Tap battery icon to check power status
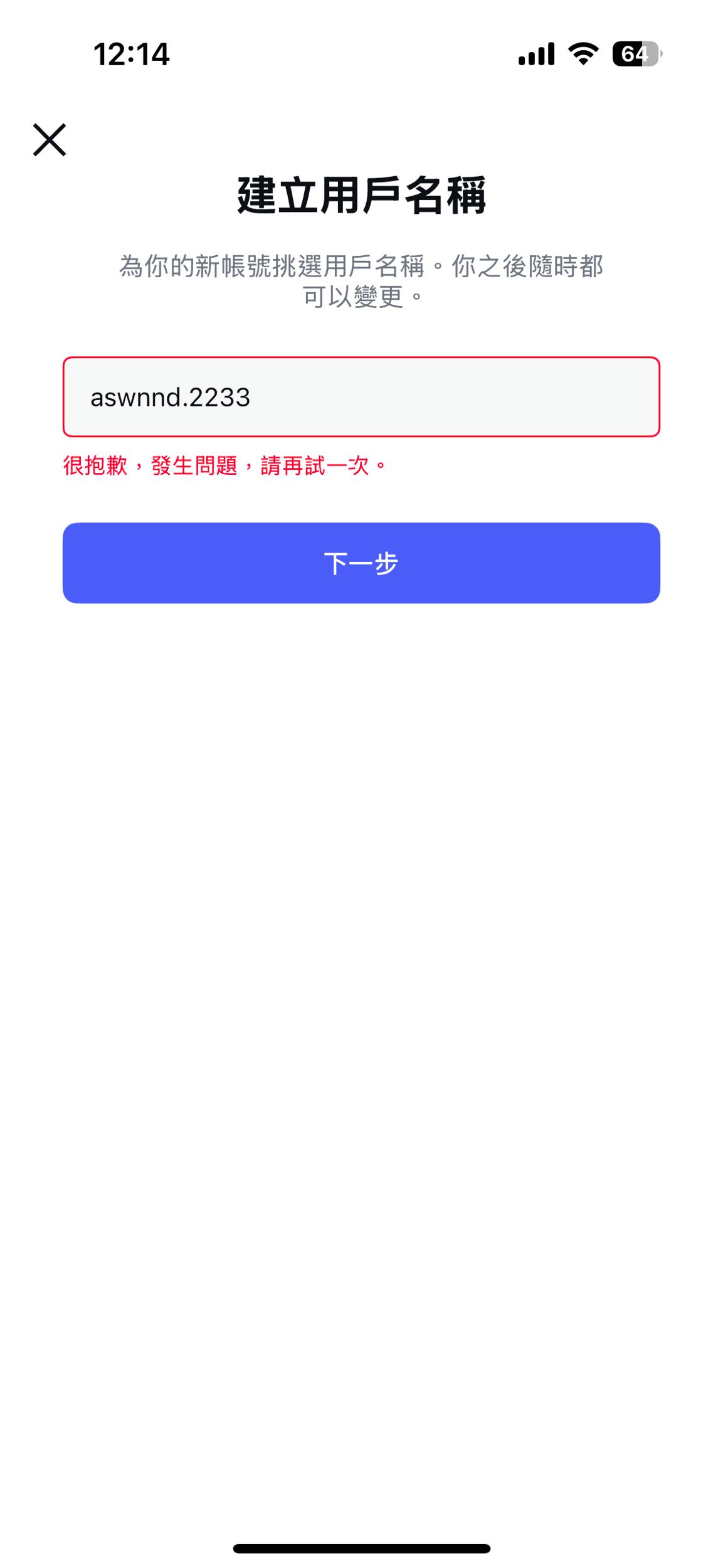This screenshot has width=723, height=1568. (x=633, y=56)
